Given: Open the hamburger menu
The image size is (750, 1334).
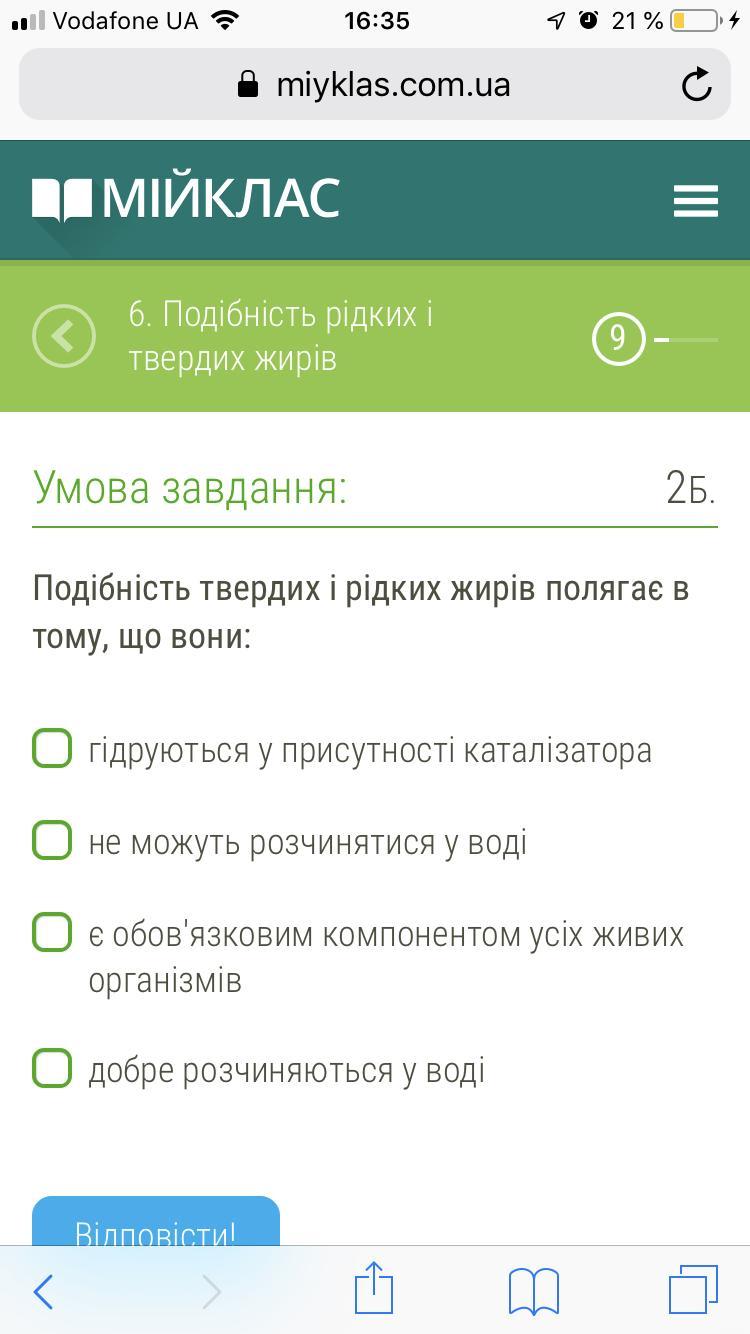Looking at the screenshot, I should (x=695, y=200).
